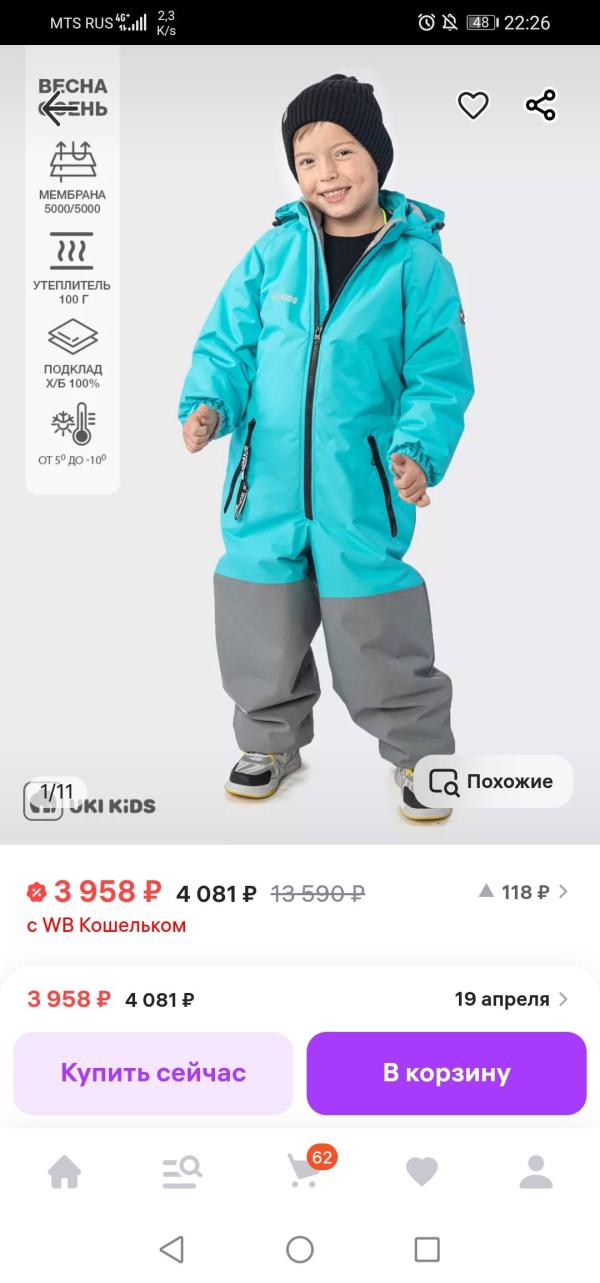
Task: Tap Купить сейчас to buy now
Action: [x=153, y=1073]
